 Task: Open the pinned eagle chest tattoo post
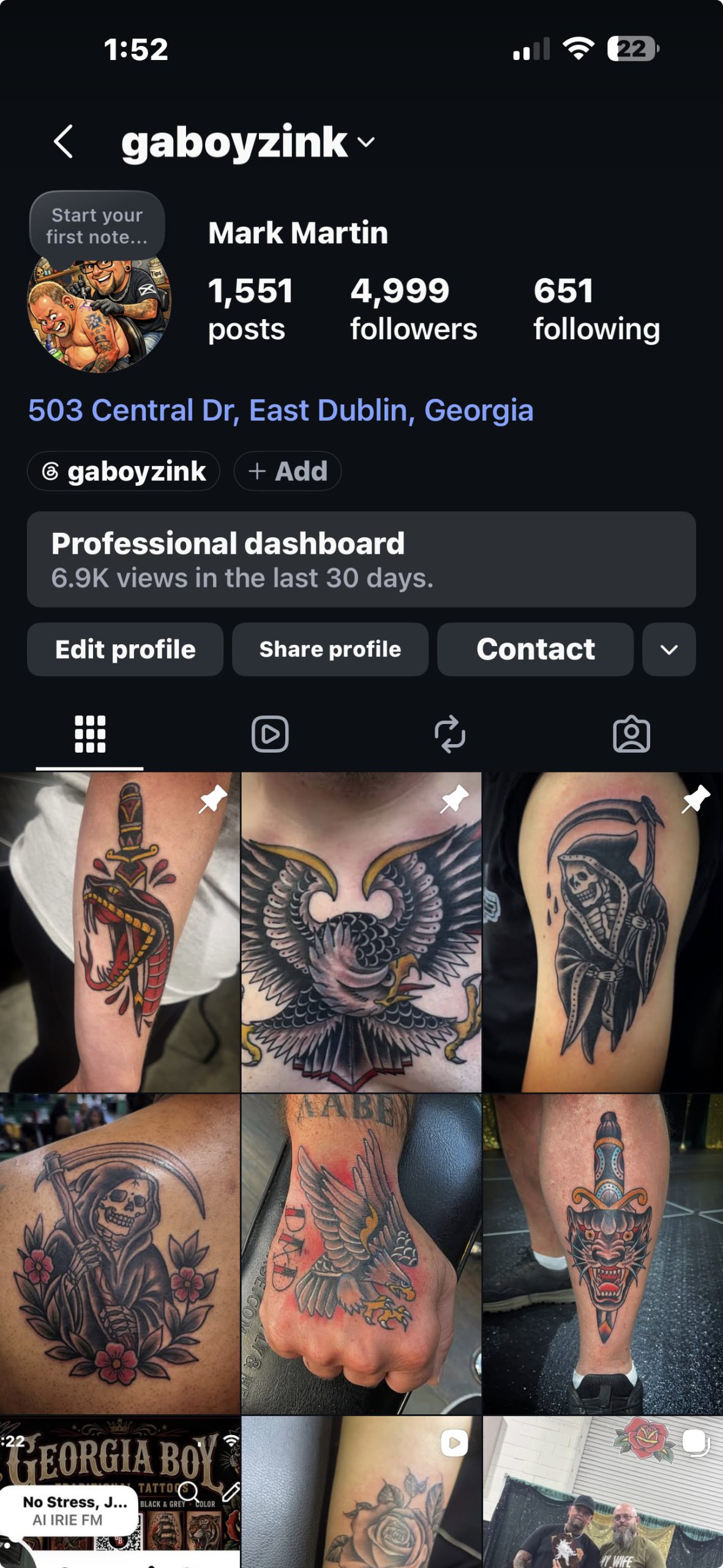tap(361, 932)
